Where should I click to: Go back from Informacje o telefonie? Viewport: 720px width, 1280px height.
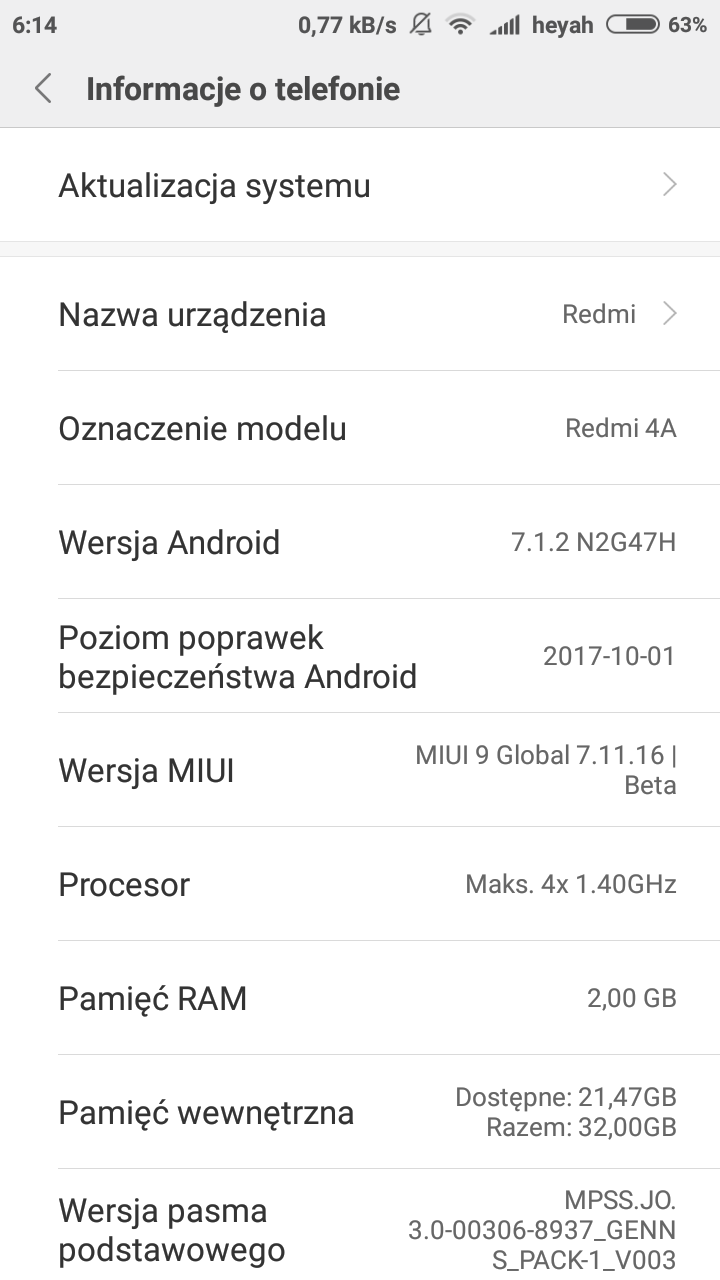tap(43, 89)
